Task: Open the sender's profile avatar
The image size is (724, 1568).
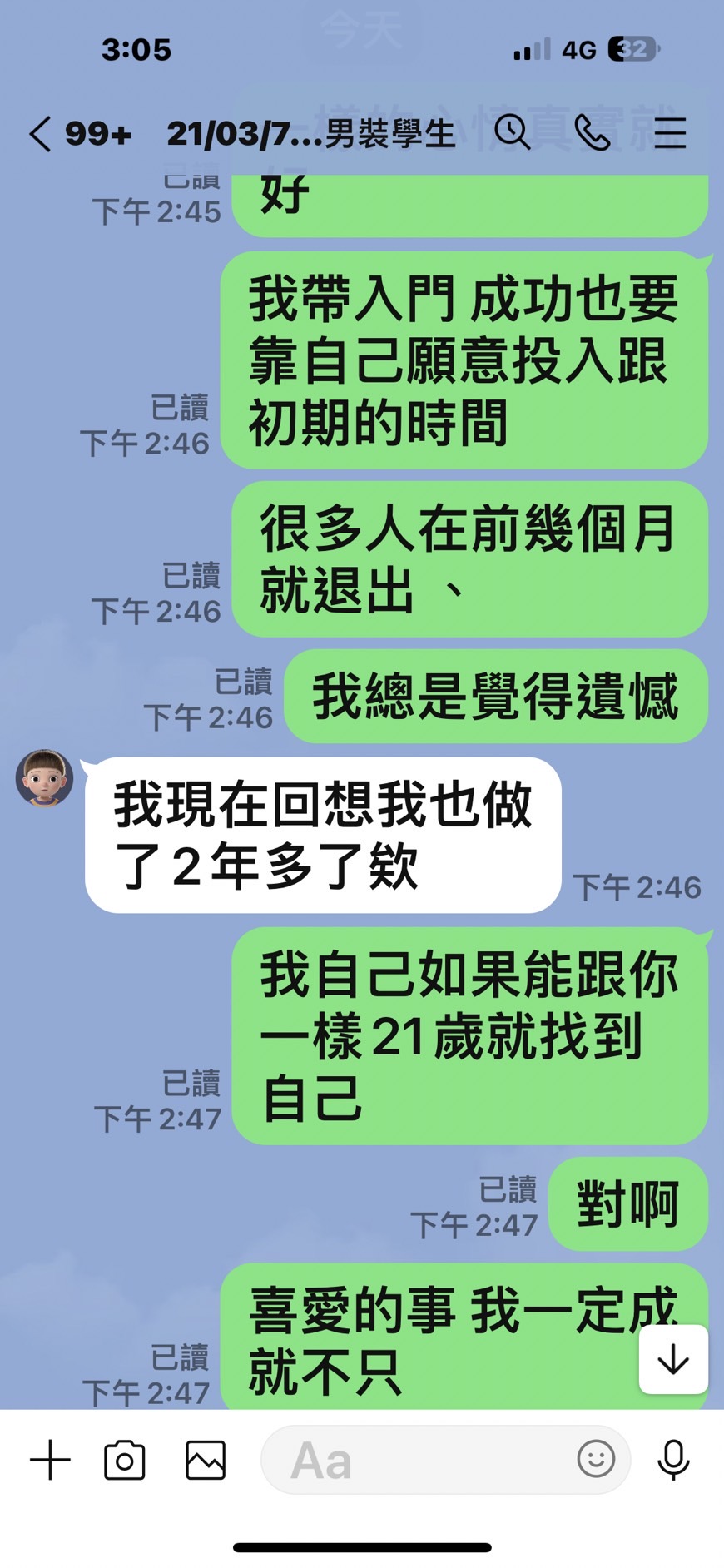Action: point(45,778)
